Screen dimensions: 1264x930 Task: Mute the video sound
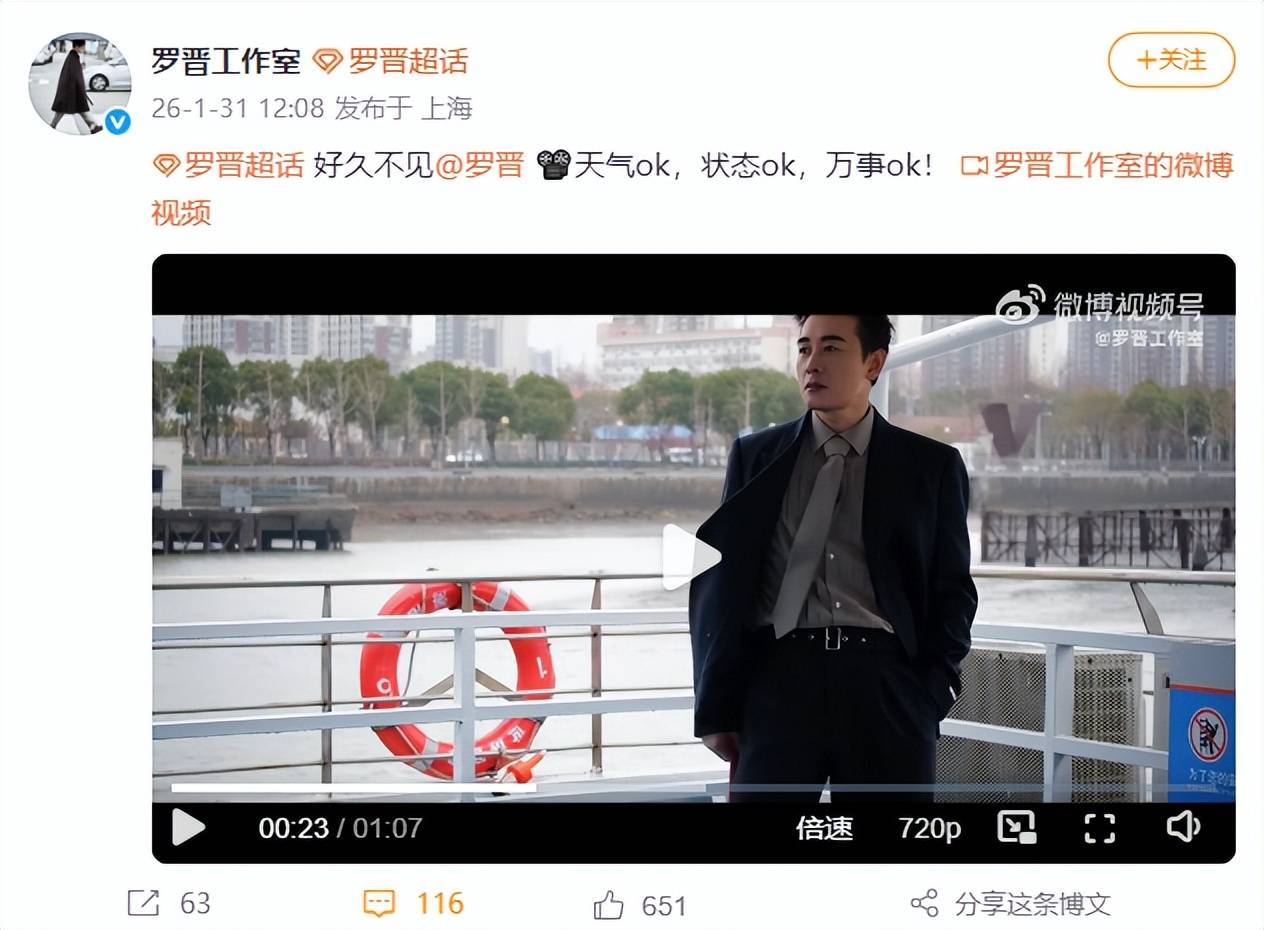click(x=1182, y=827)
